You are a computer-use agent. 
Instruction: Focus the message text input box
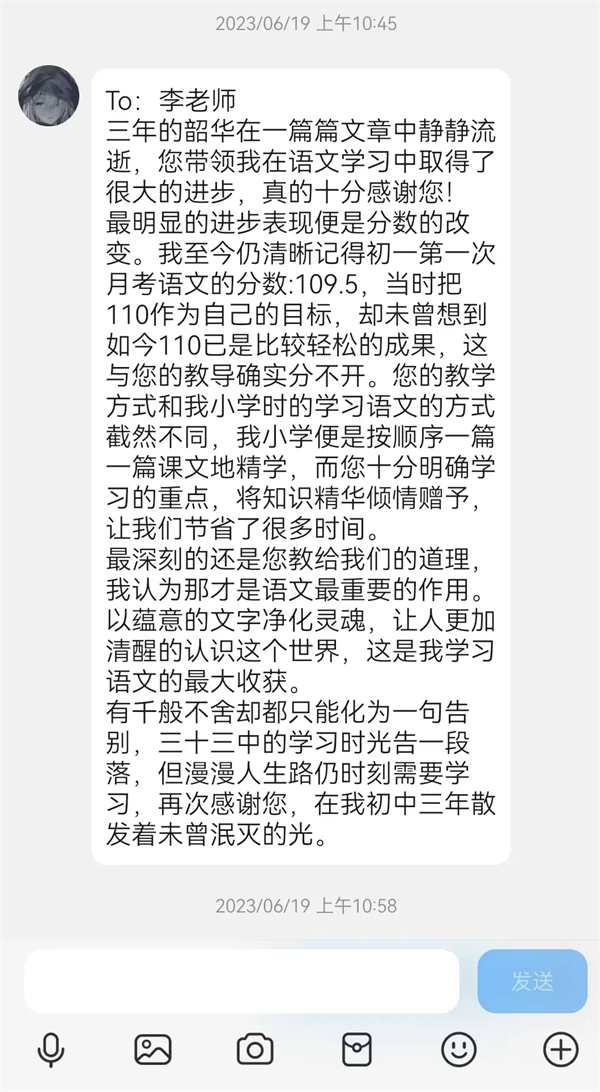click(241, 981)
